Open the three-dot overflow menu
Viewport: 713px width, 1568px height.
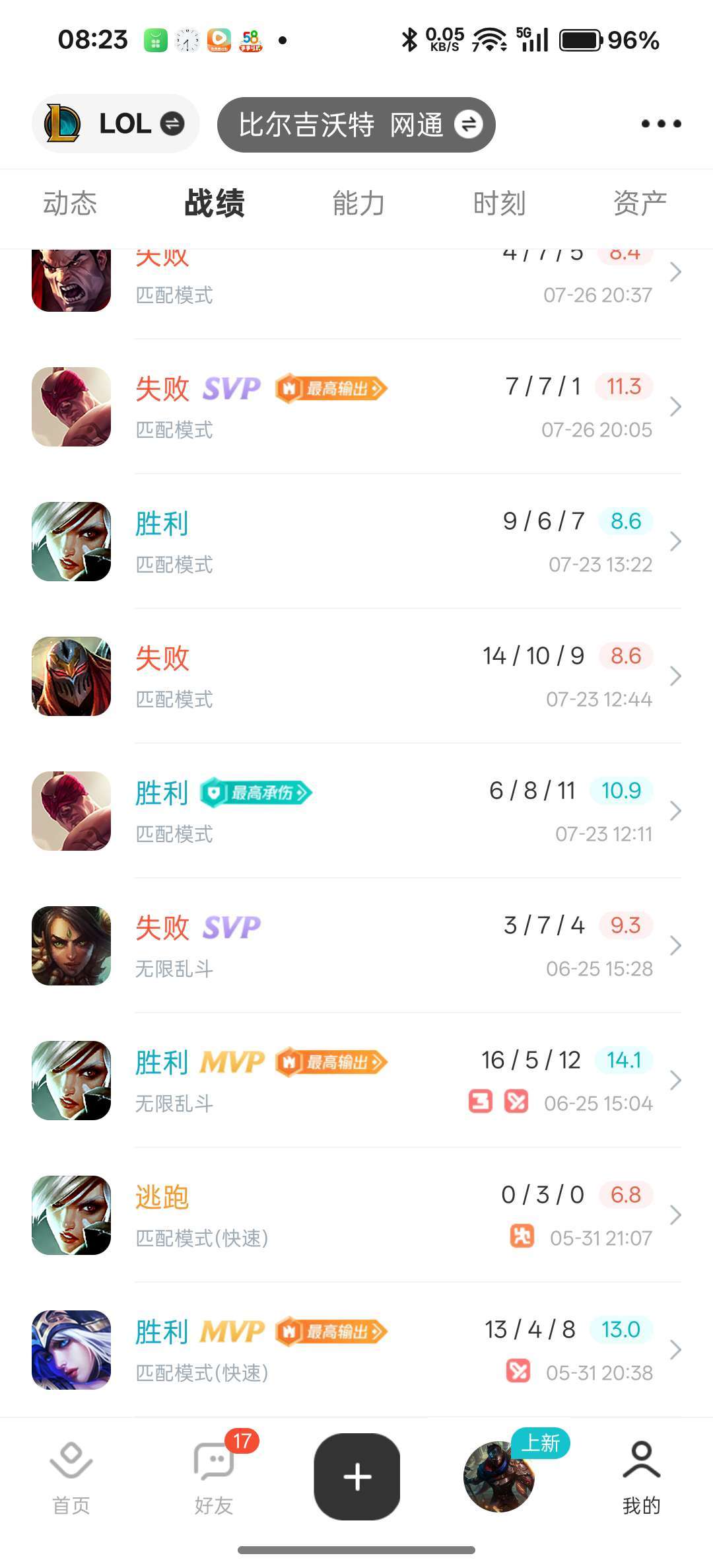(660, 123)
